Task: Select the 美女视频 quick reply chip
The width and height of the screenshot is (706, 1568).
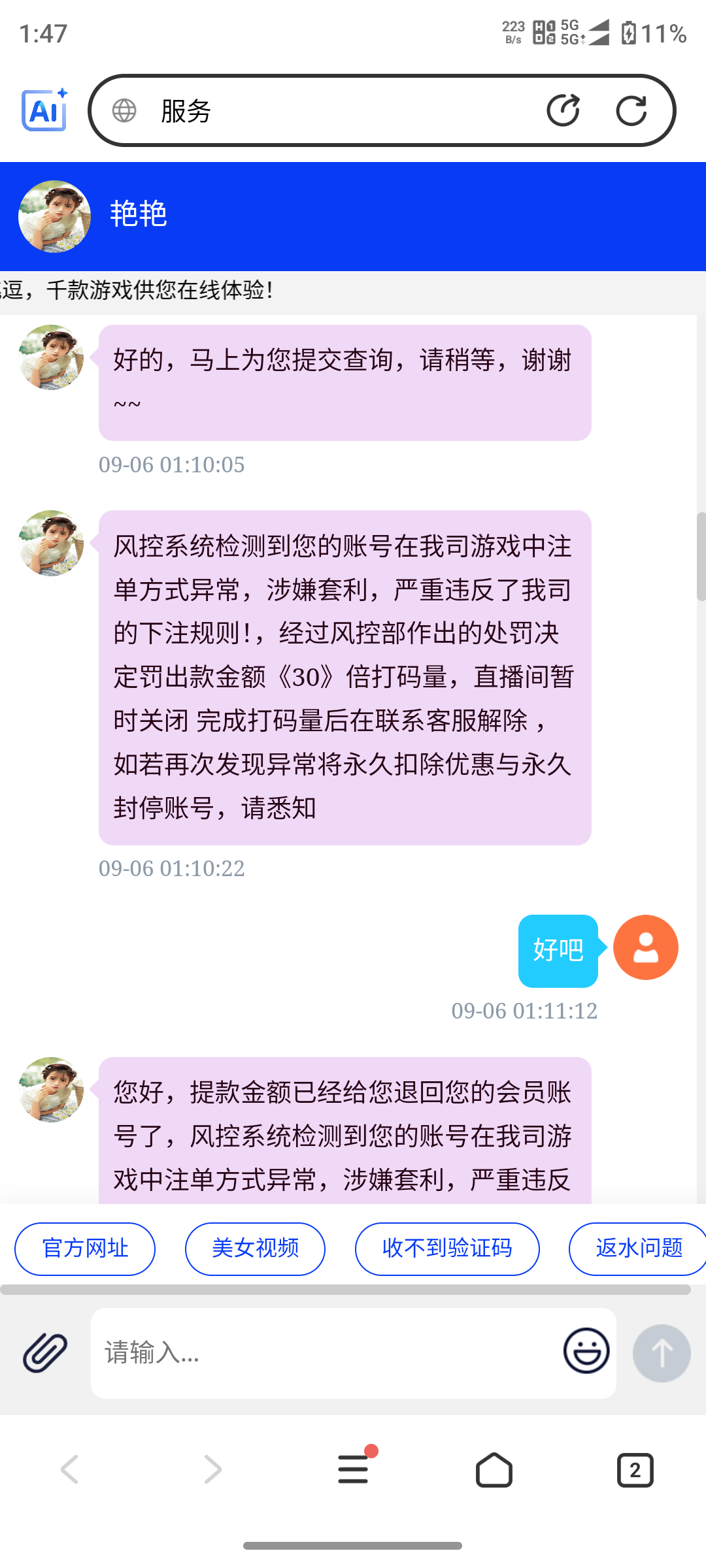Action: (255, 1249)
